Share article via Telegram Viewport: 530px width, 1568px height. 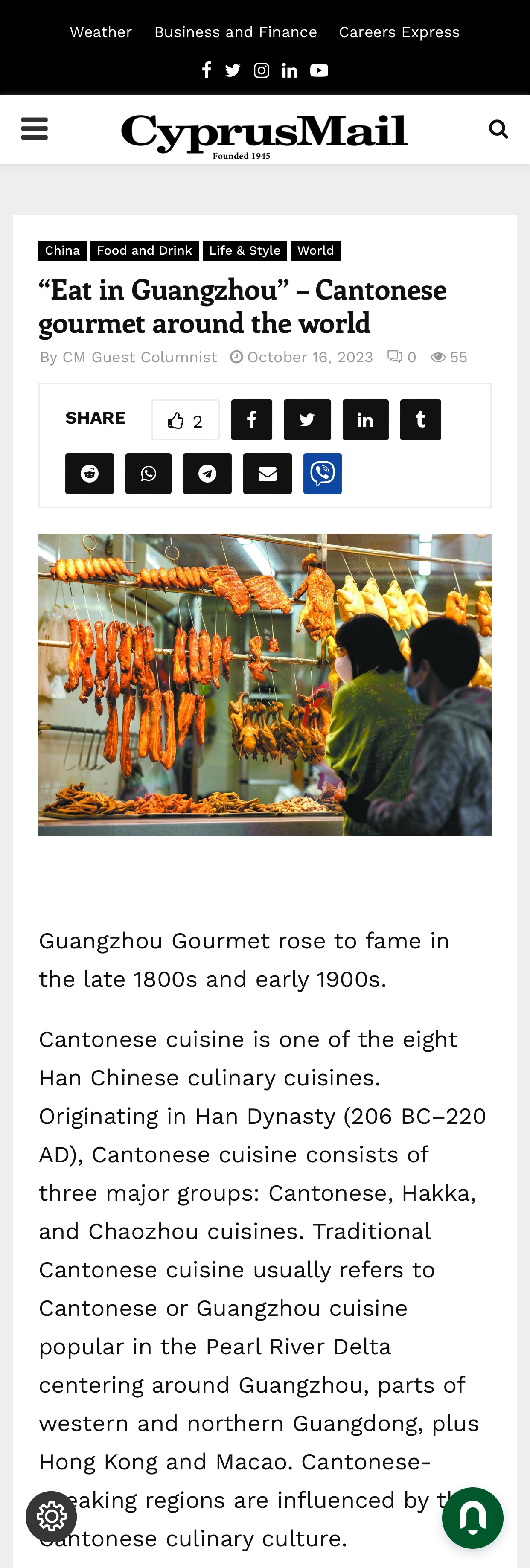point(207,474)
